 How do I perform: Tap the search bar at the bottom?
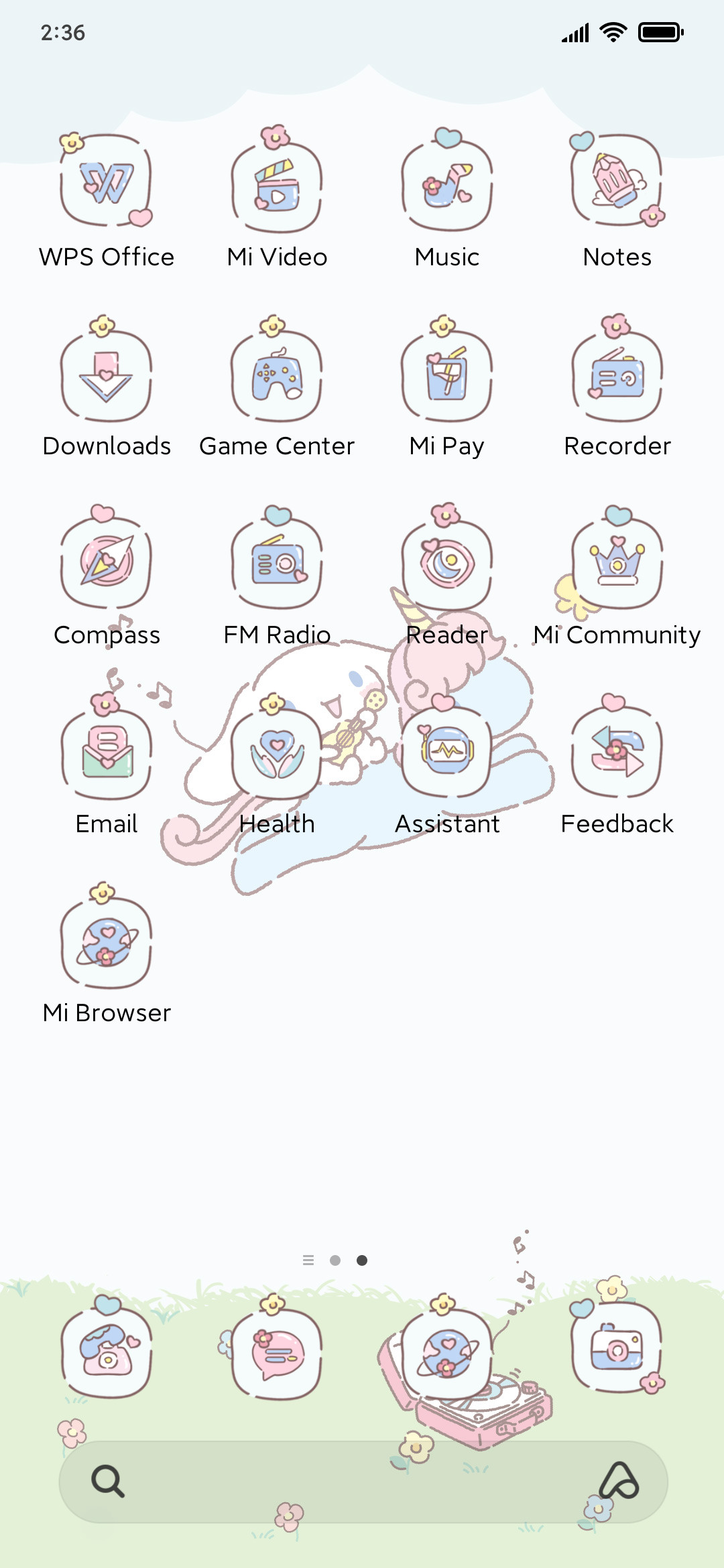coord(363,1482)
